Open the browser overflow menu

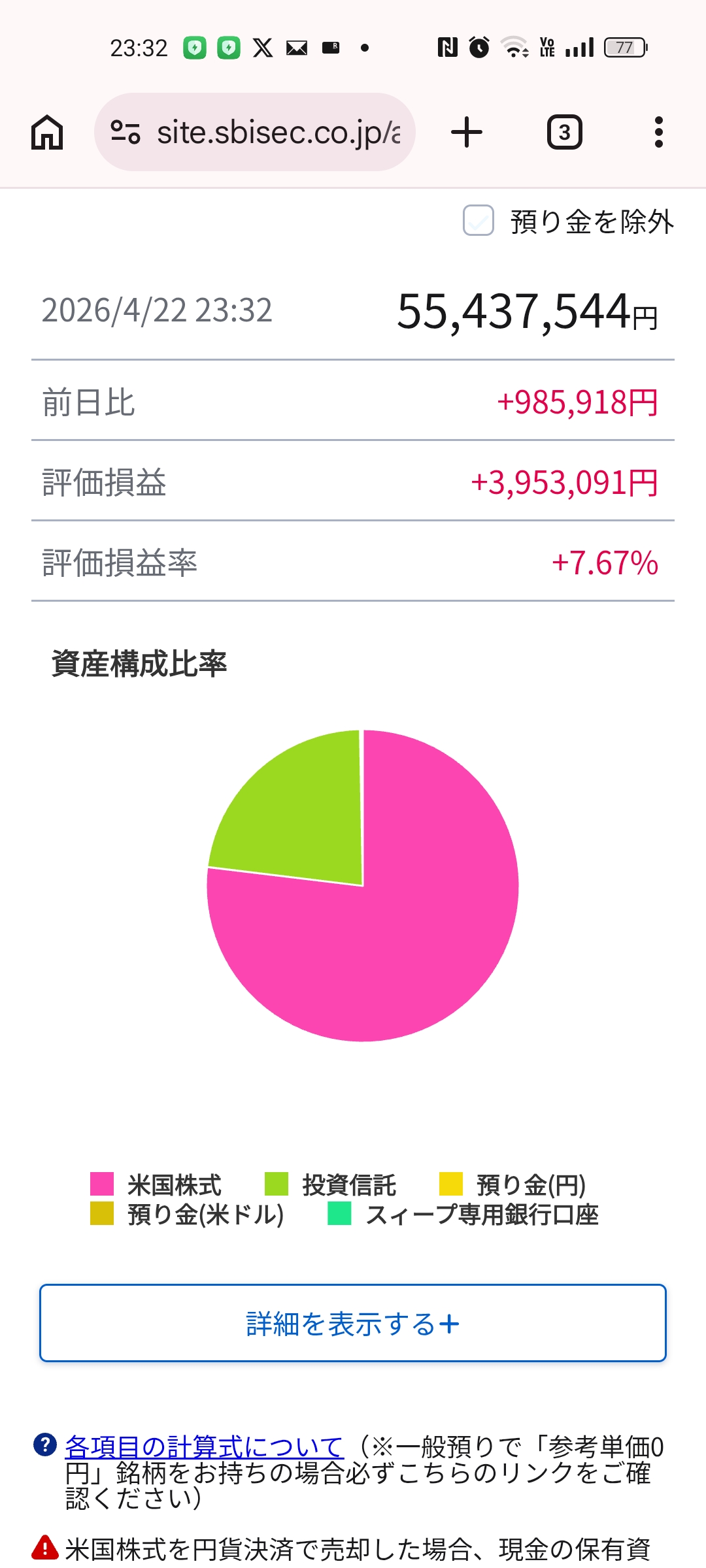[658, 133]
